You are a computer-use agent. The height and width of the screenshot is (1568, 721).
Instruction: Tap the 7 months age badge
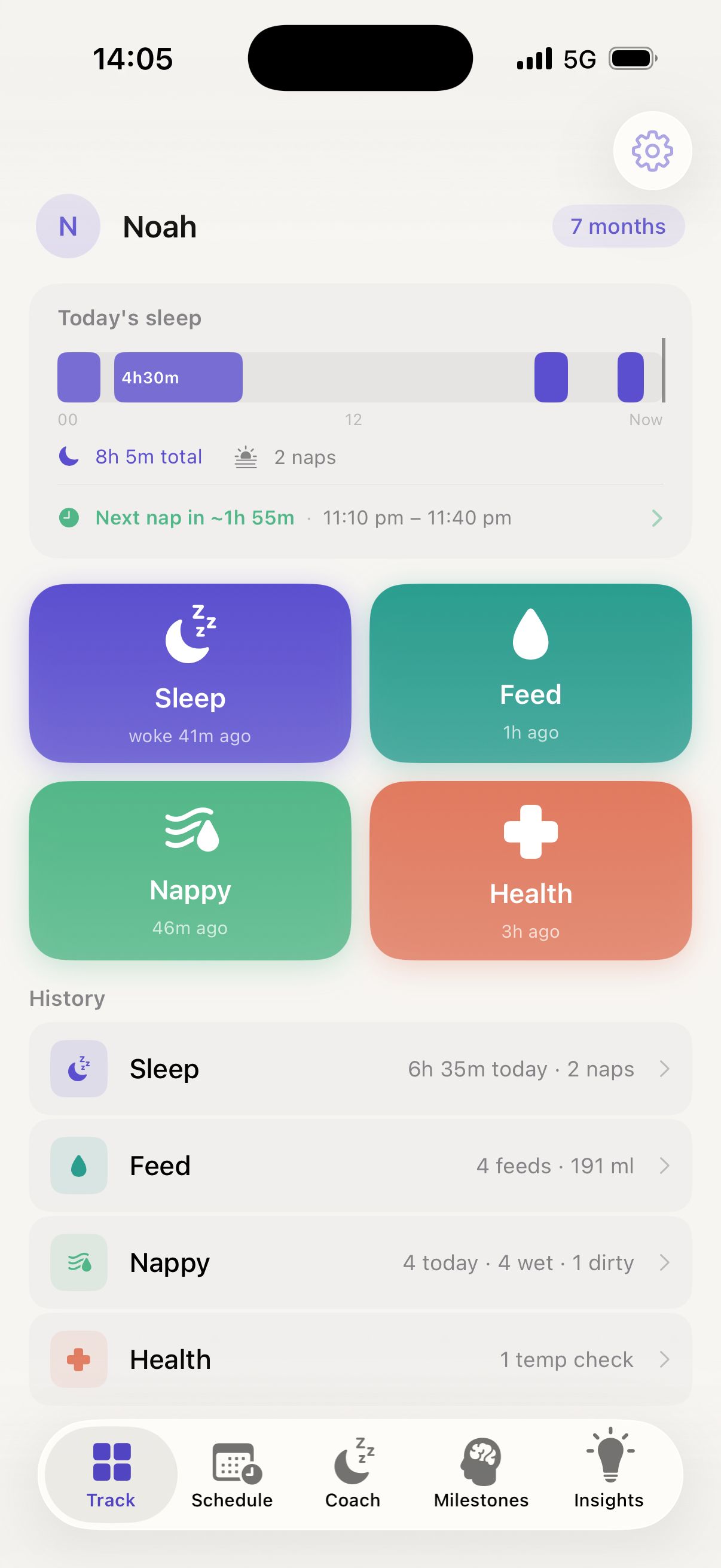pyautogui.click(x=618, y=226)
